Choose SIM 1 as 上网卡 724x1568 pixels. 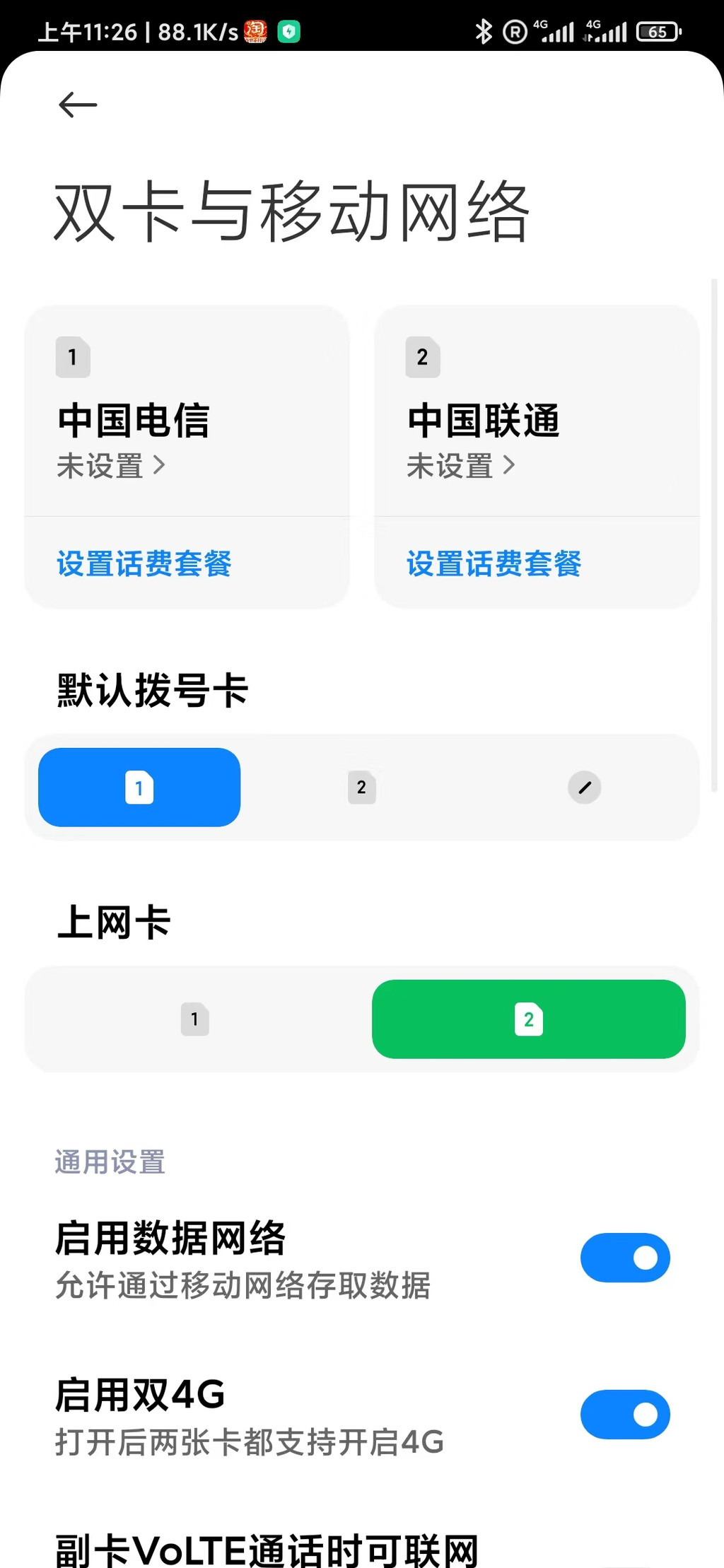(195, 1019)
